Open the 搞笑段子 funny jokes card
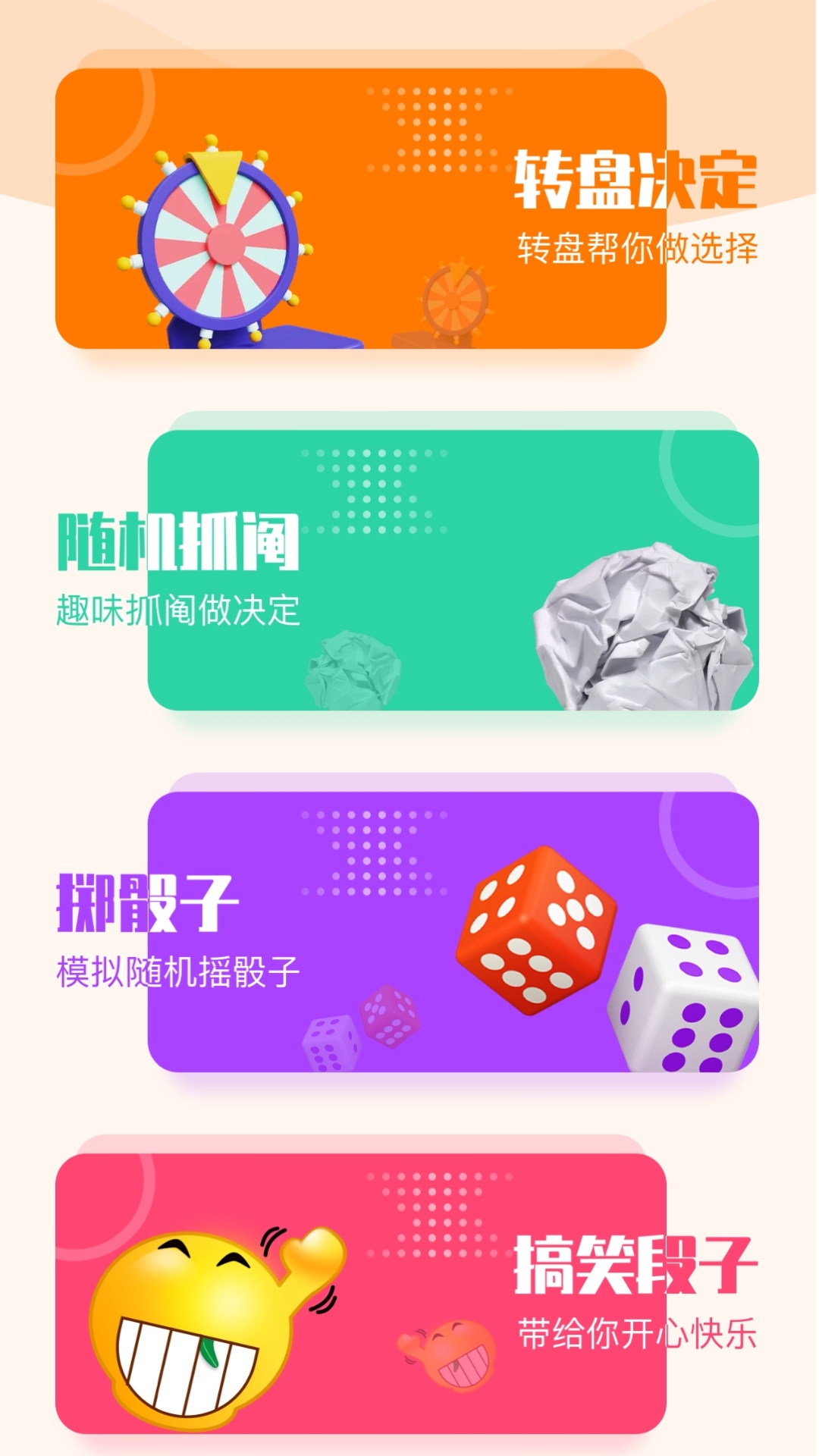The width and height of the screenshot is (819, 1456). tap(361, 1294)
